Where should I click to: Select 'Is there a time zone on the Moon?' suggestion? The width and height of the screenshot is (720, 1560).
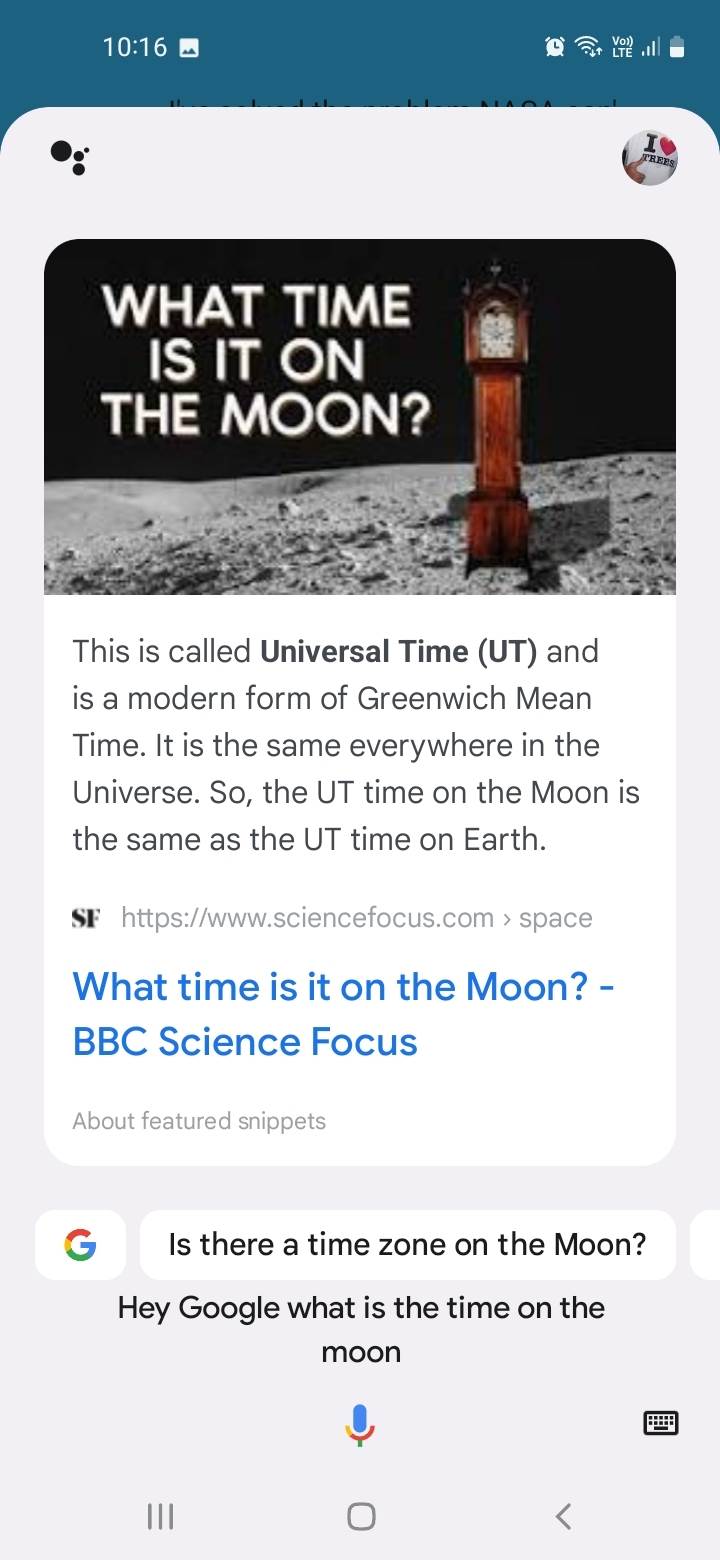(407, 1245)
